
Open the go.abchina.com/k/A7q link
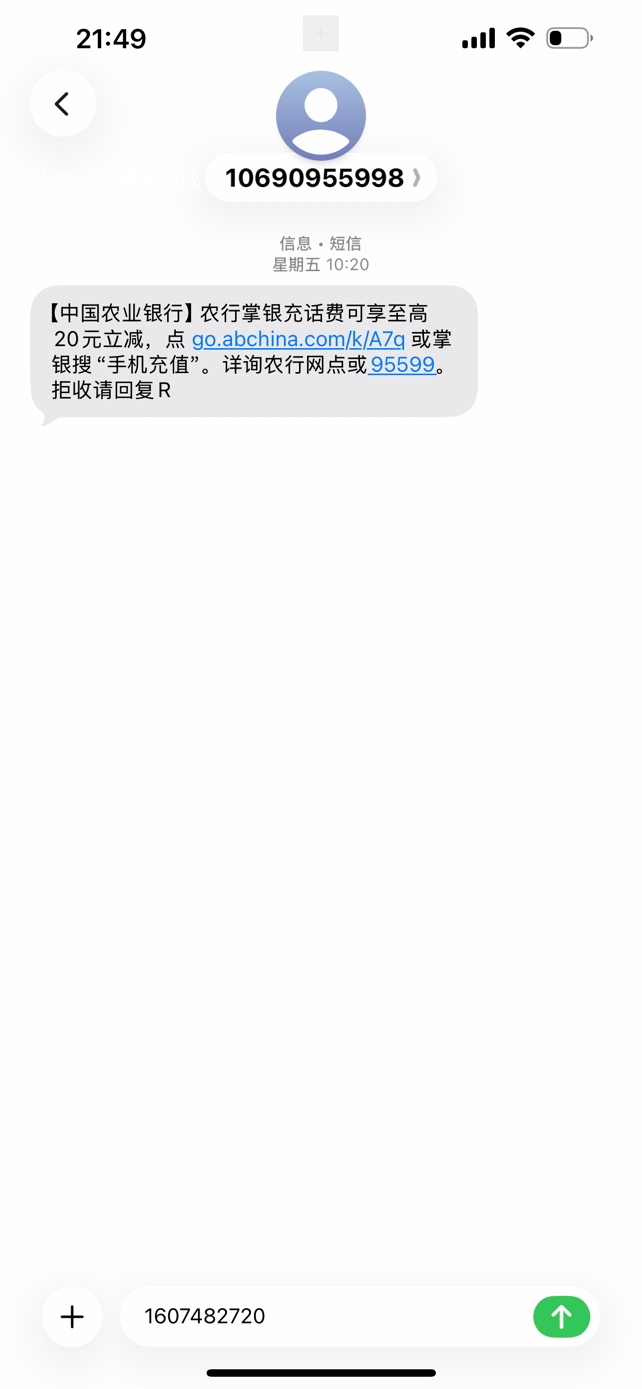pos(298,339)
